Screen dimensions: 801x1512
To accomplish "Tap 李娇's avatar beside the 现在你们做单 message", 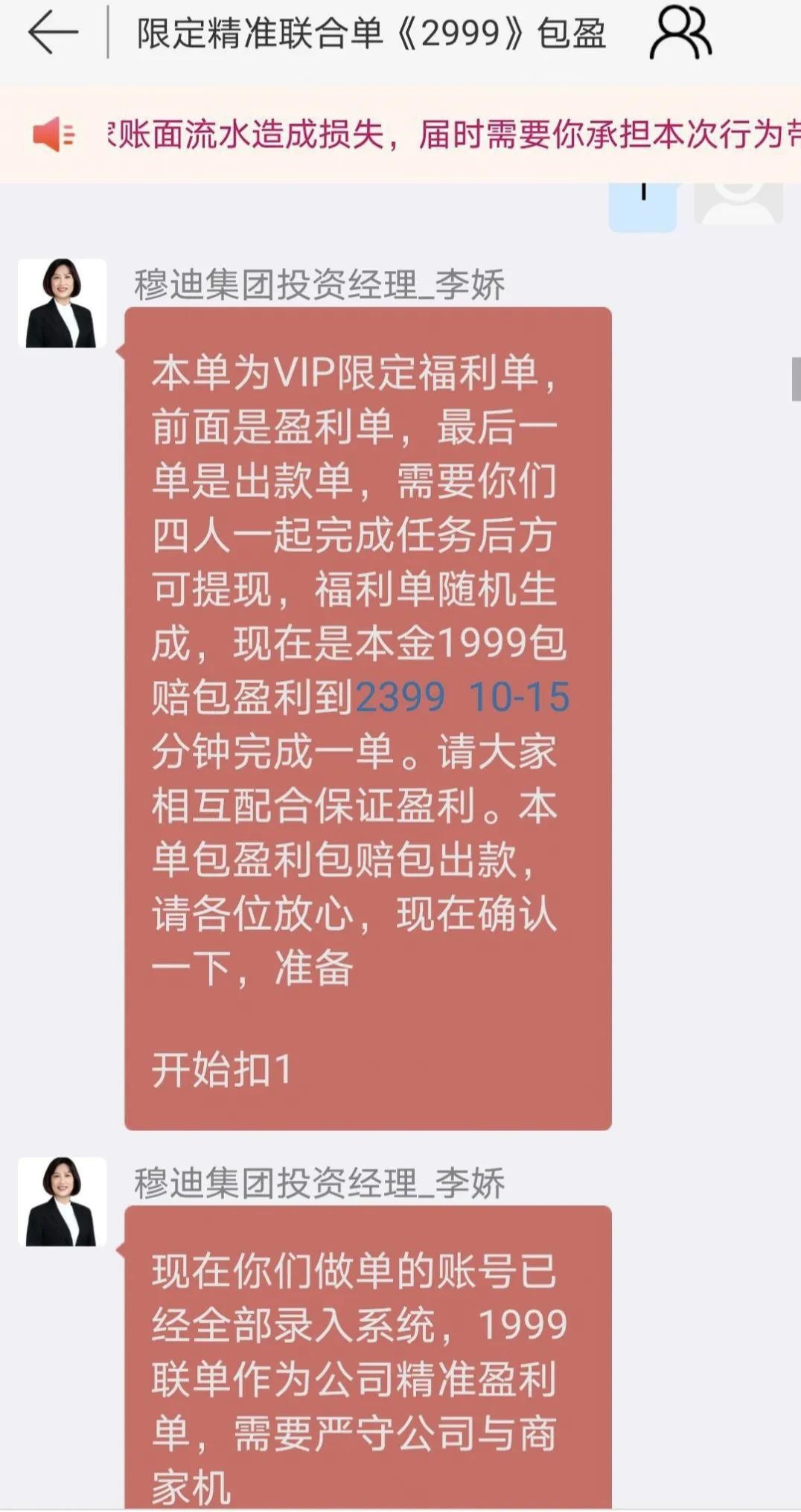I will (62, 1202).
